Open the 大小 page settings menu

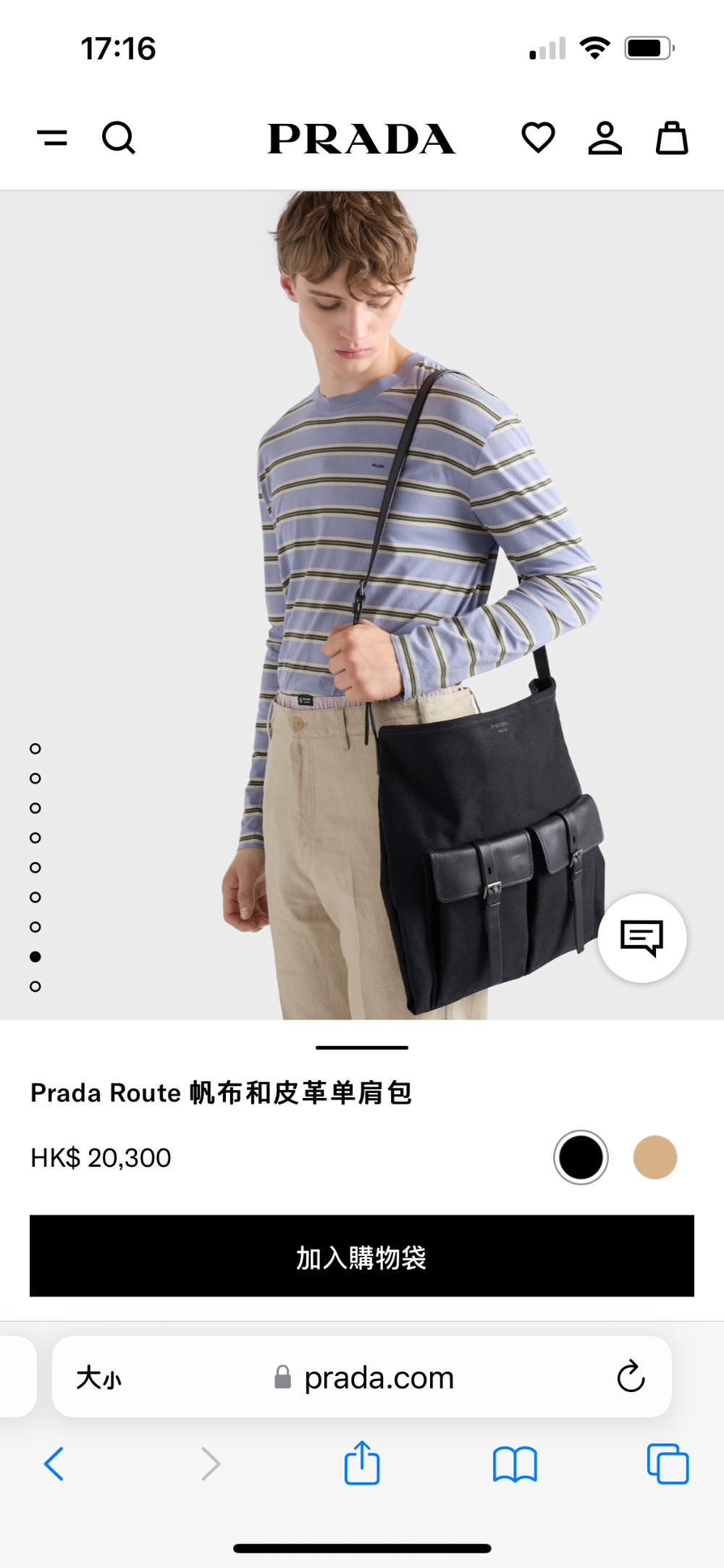pos(99,1378)
